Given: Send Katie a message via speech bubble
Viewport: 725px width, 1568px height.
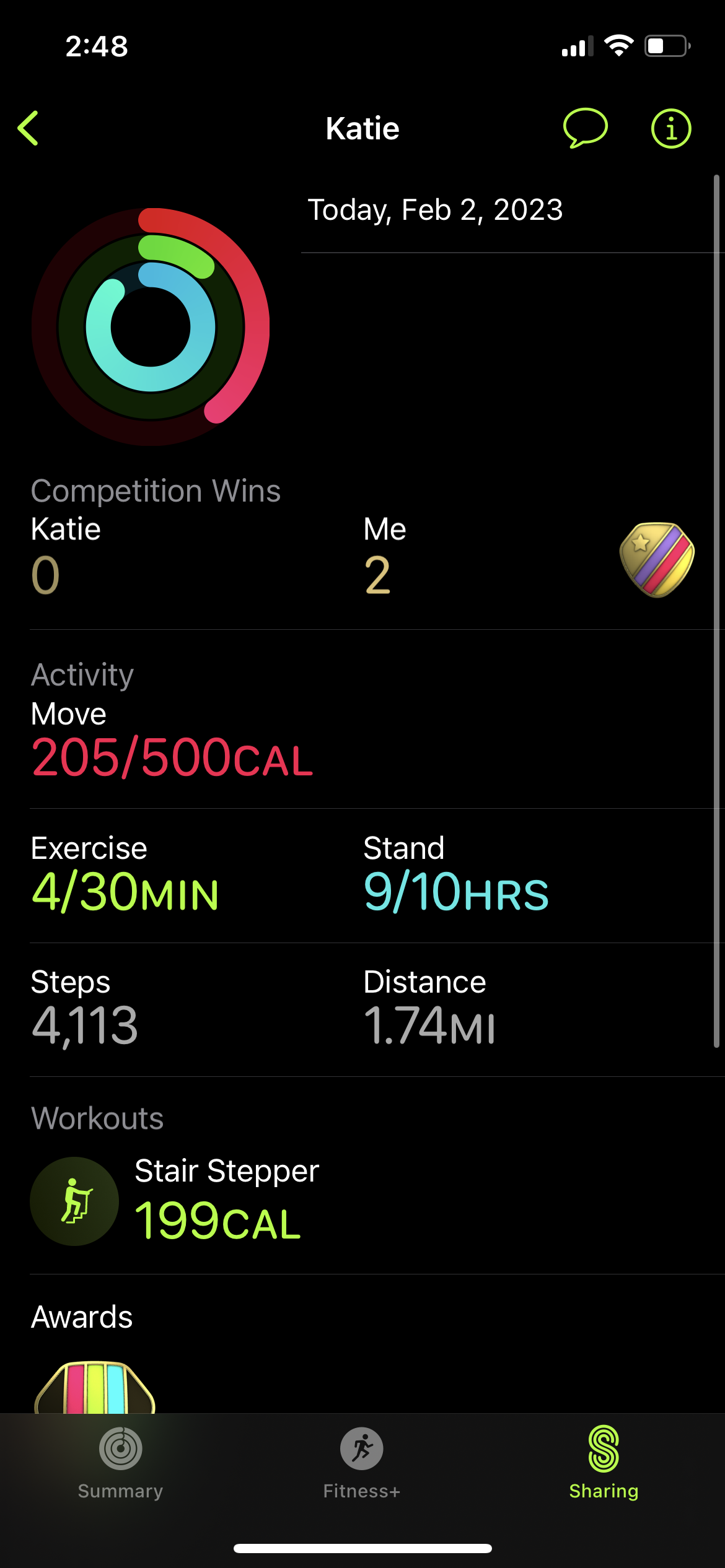Looking at the screenshot, I should 585,128.
